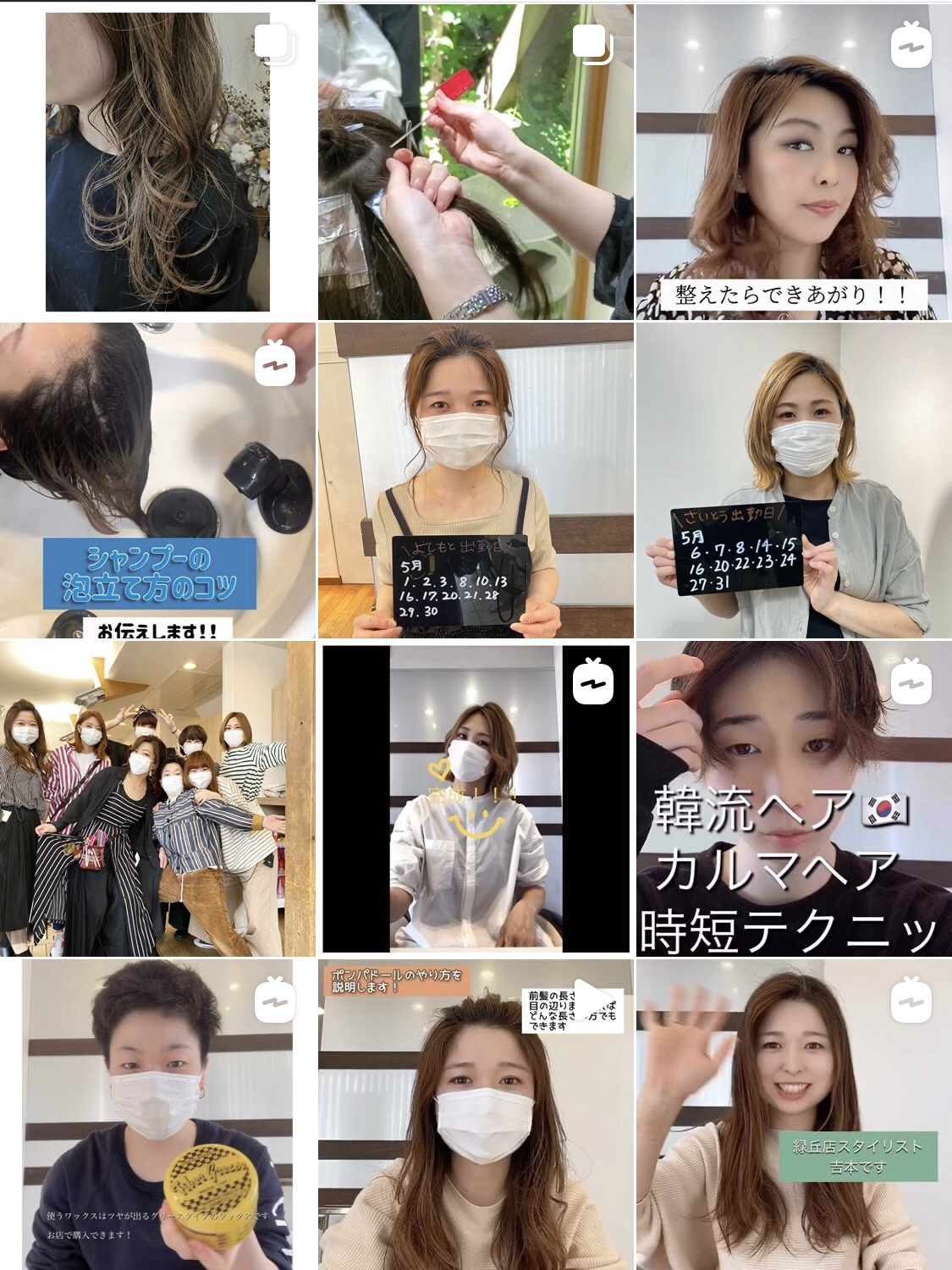Open the hair foil coloring carousel post
The image size is (952, 1270).
[x=476, y=161]
